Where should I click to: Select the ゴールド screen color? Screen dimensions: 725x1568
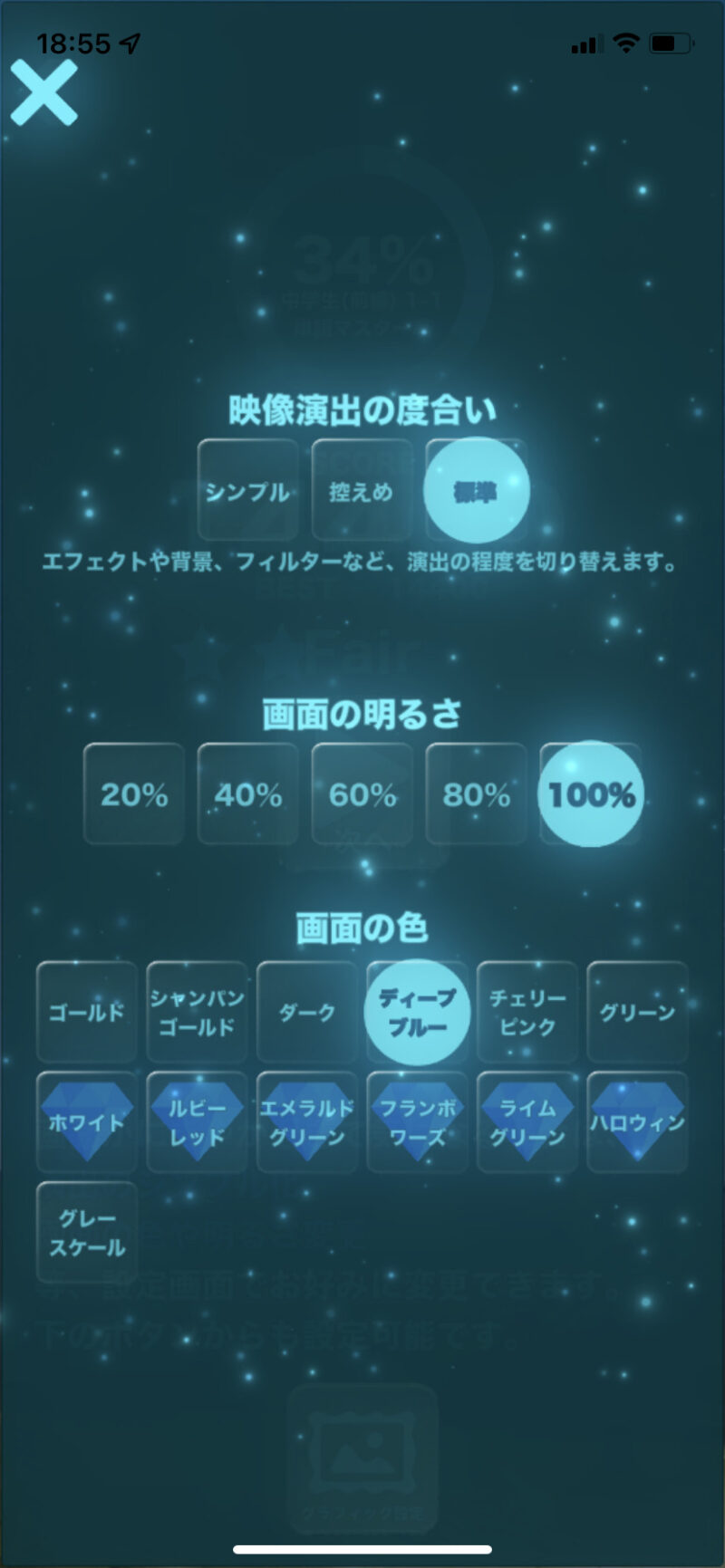tap(87, 1012)
